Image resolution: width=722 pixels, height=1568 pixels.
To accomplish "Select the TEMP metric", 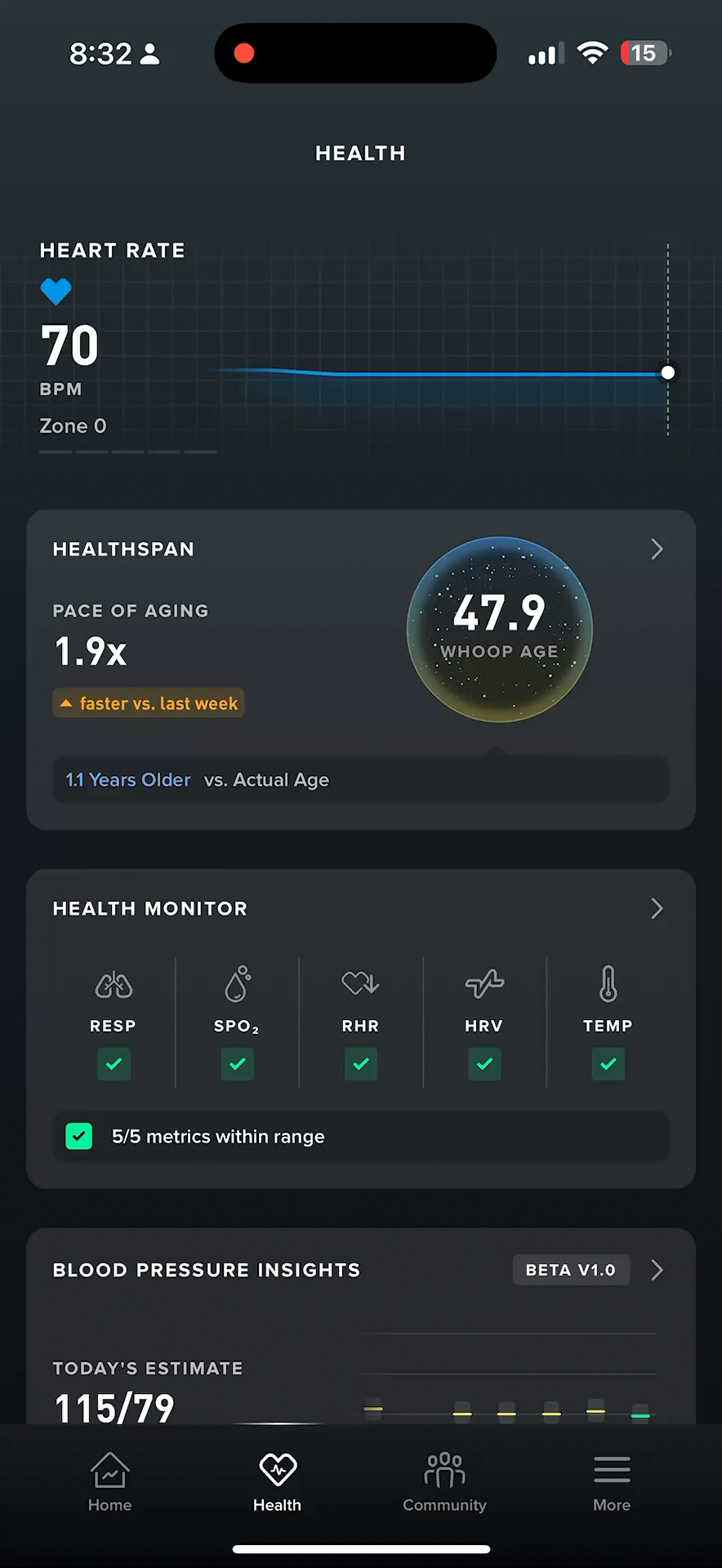I will [x=608, y=1022].
